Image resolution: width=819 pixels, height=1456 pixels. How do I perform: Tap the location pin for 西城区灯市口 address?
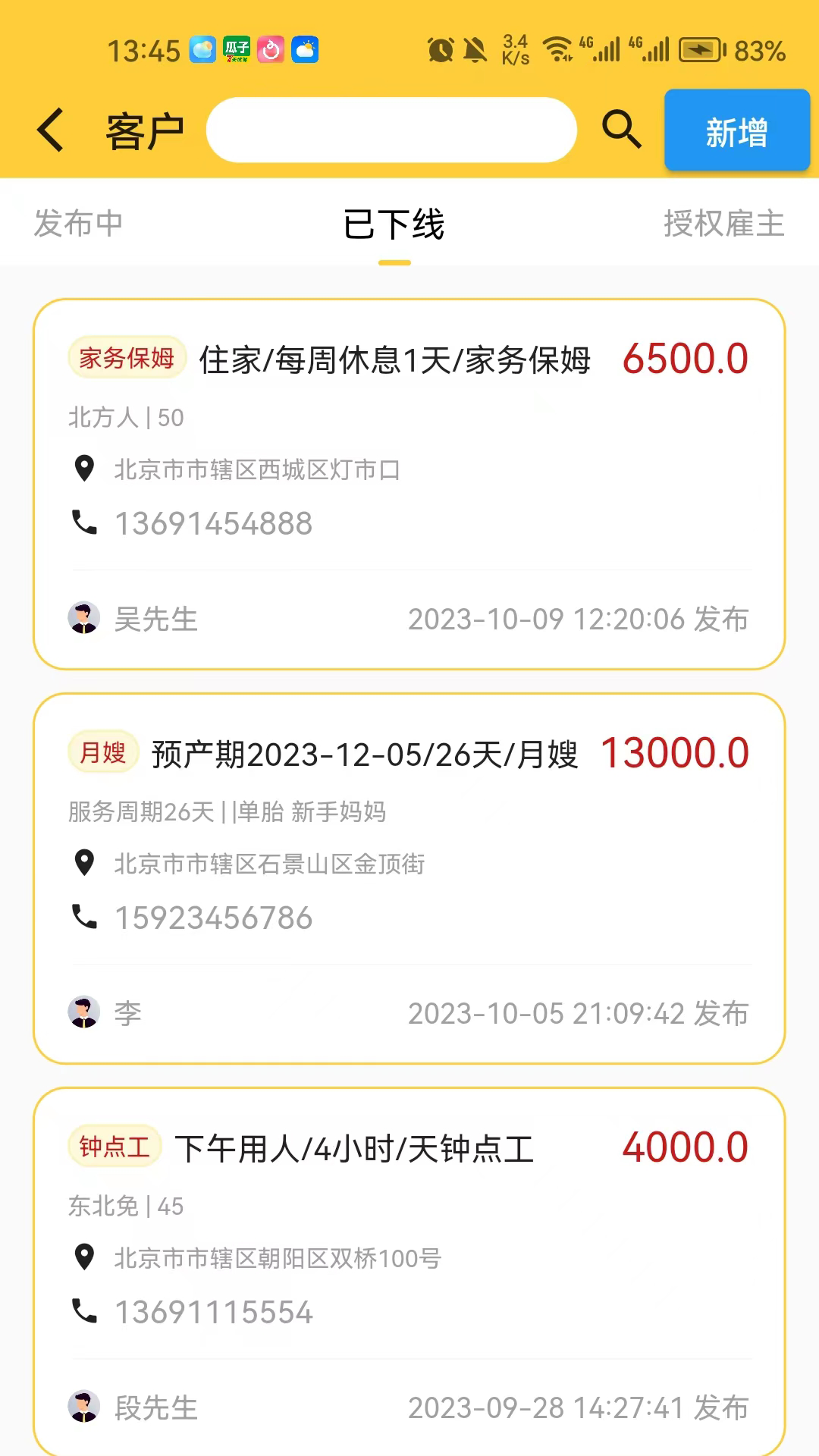pyautogui.click(x=85, y=469)
